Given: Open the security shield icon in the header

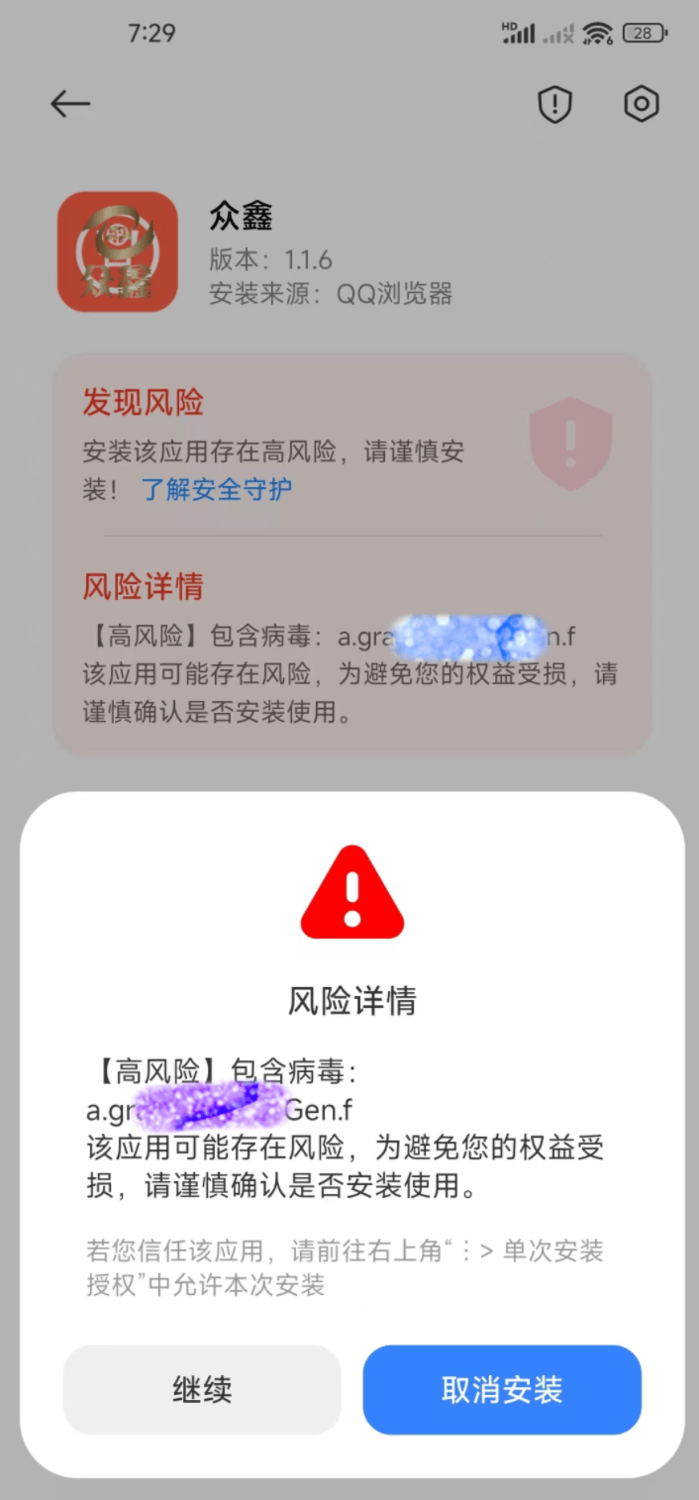Looking at the screenshot, I should 555,104.
